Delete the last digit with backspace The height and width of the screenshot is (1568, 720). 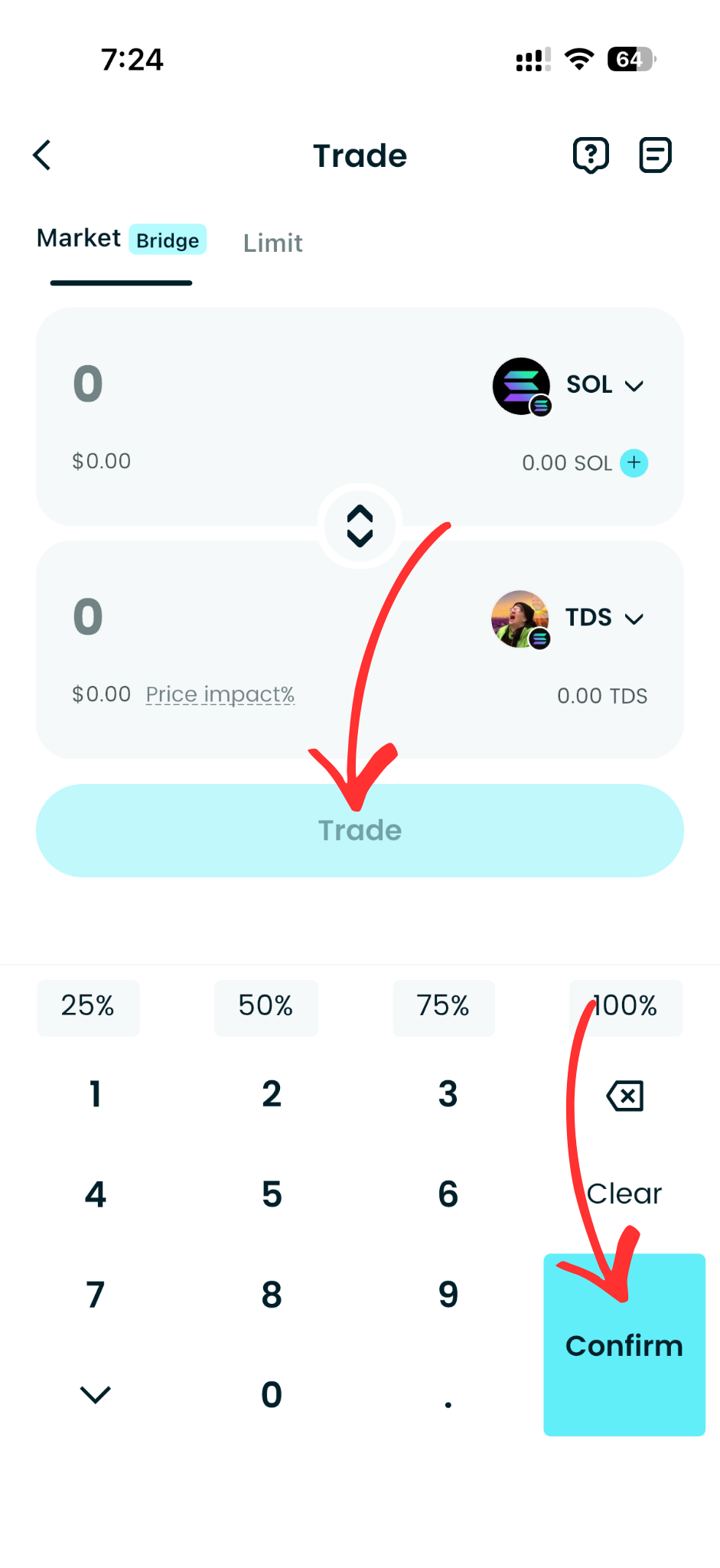coord(624,1096)
